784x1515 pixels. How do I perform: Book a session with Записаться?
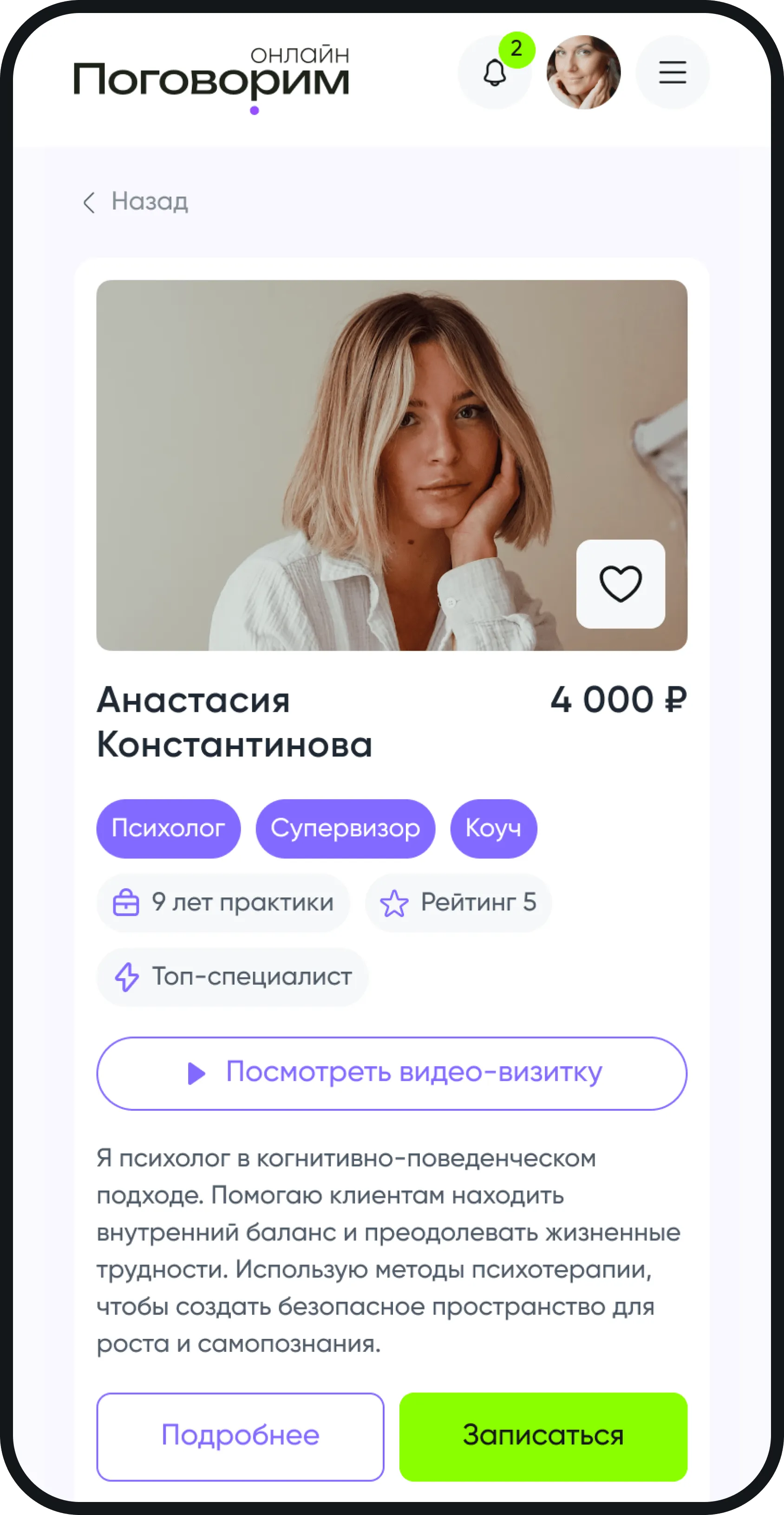[542, 1436]
